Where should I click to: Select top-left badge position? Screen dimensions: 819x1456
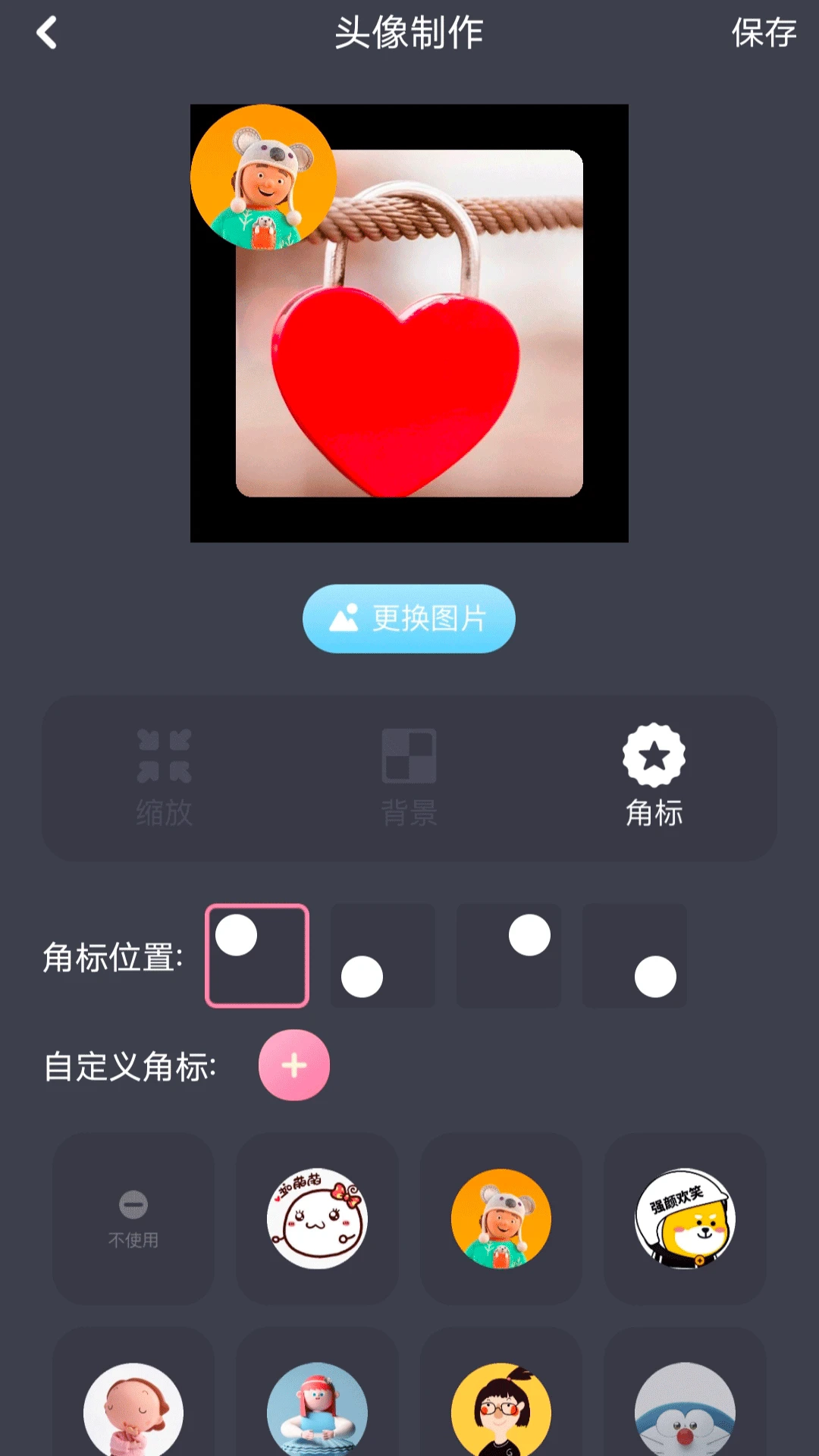click(256, 955)
